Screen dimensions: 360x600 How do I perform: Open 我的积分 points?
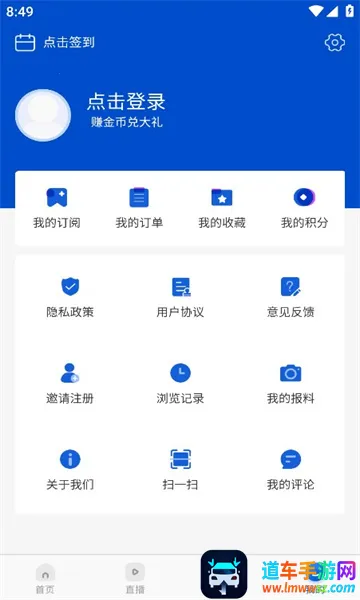click(304, 208)
